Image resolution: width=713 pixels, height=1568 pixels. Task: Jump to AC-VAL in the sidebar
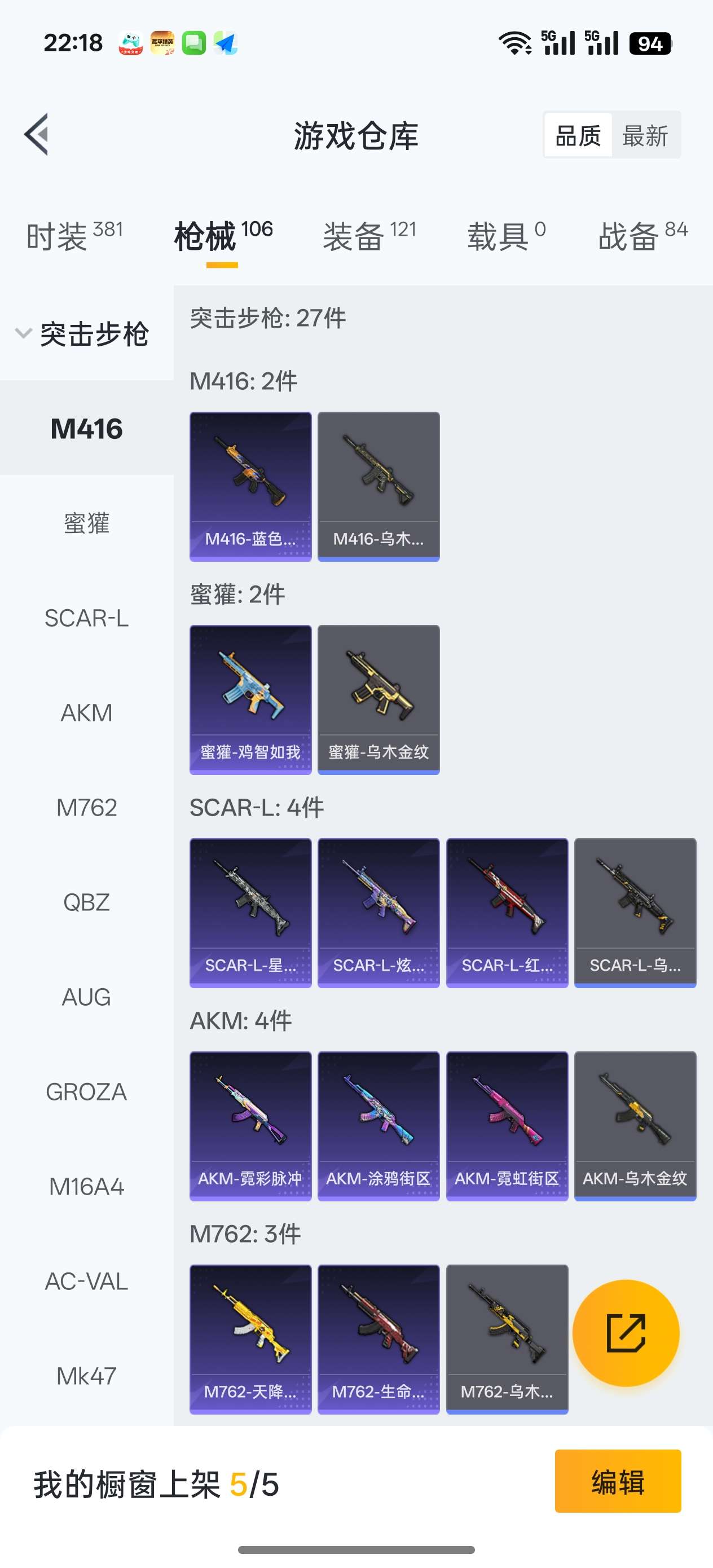pos(86,1281)
